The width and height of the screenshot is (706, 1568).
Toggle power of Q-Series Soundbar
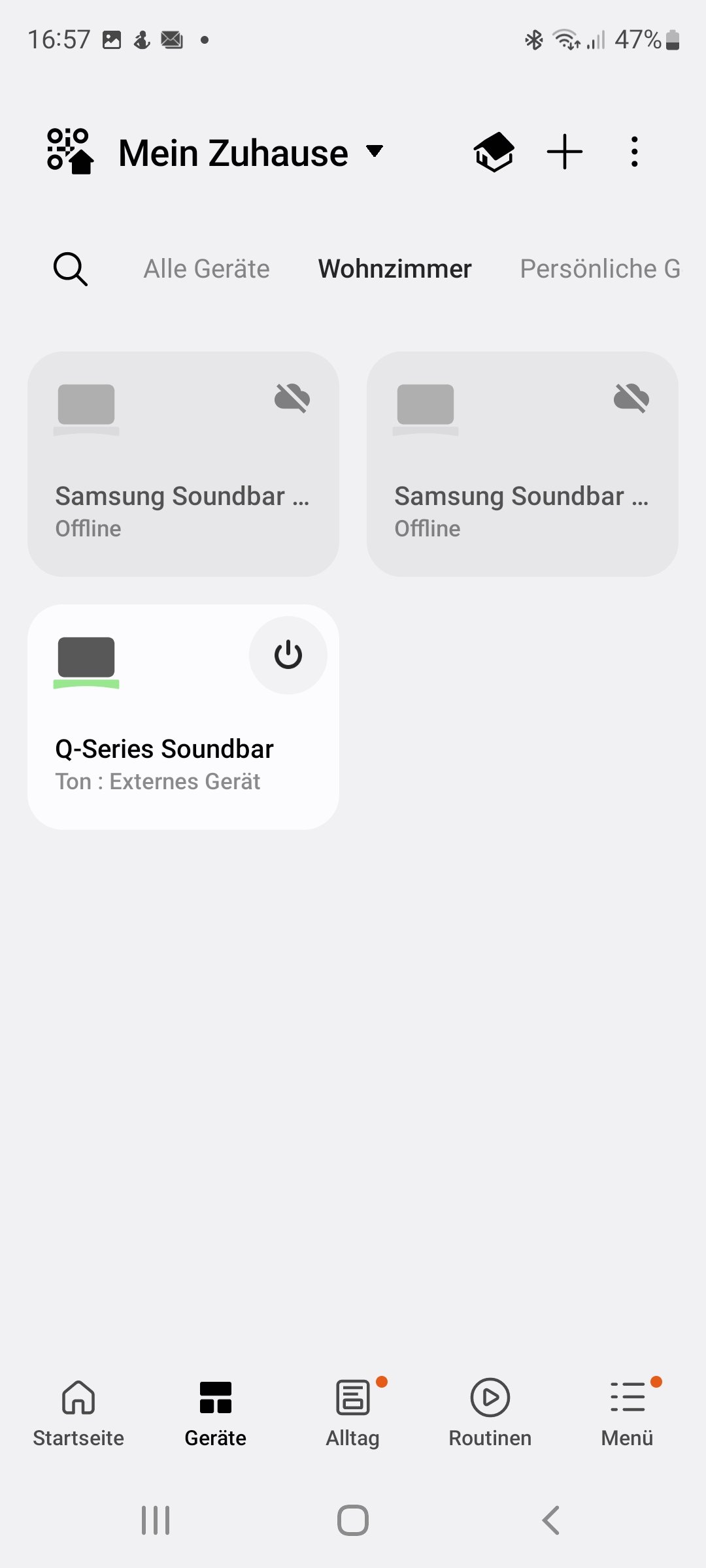(288, 655)
